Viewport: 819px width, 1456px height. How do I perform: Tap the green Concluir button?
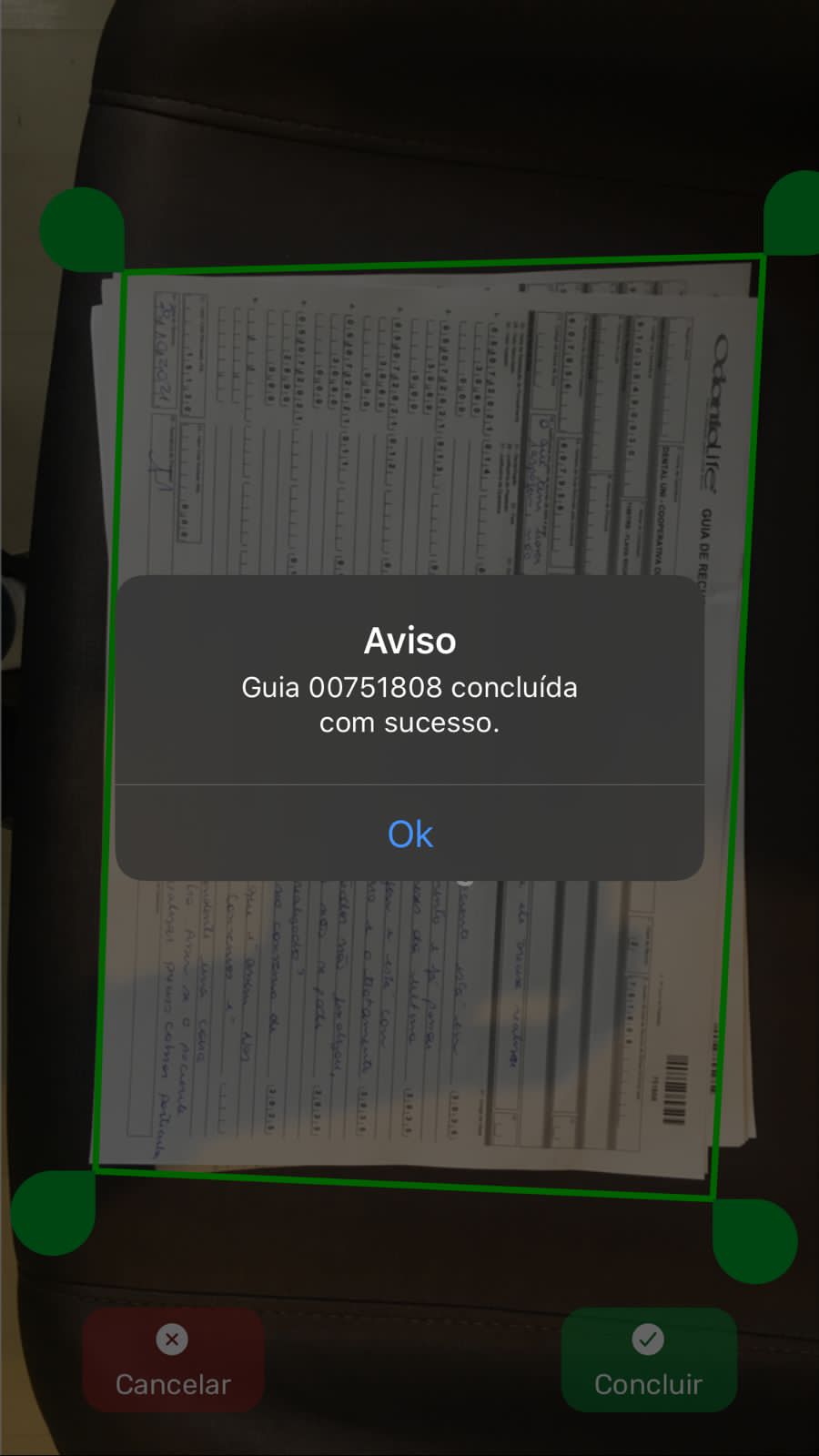648,1360
